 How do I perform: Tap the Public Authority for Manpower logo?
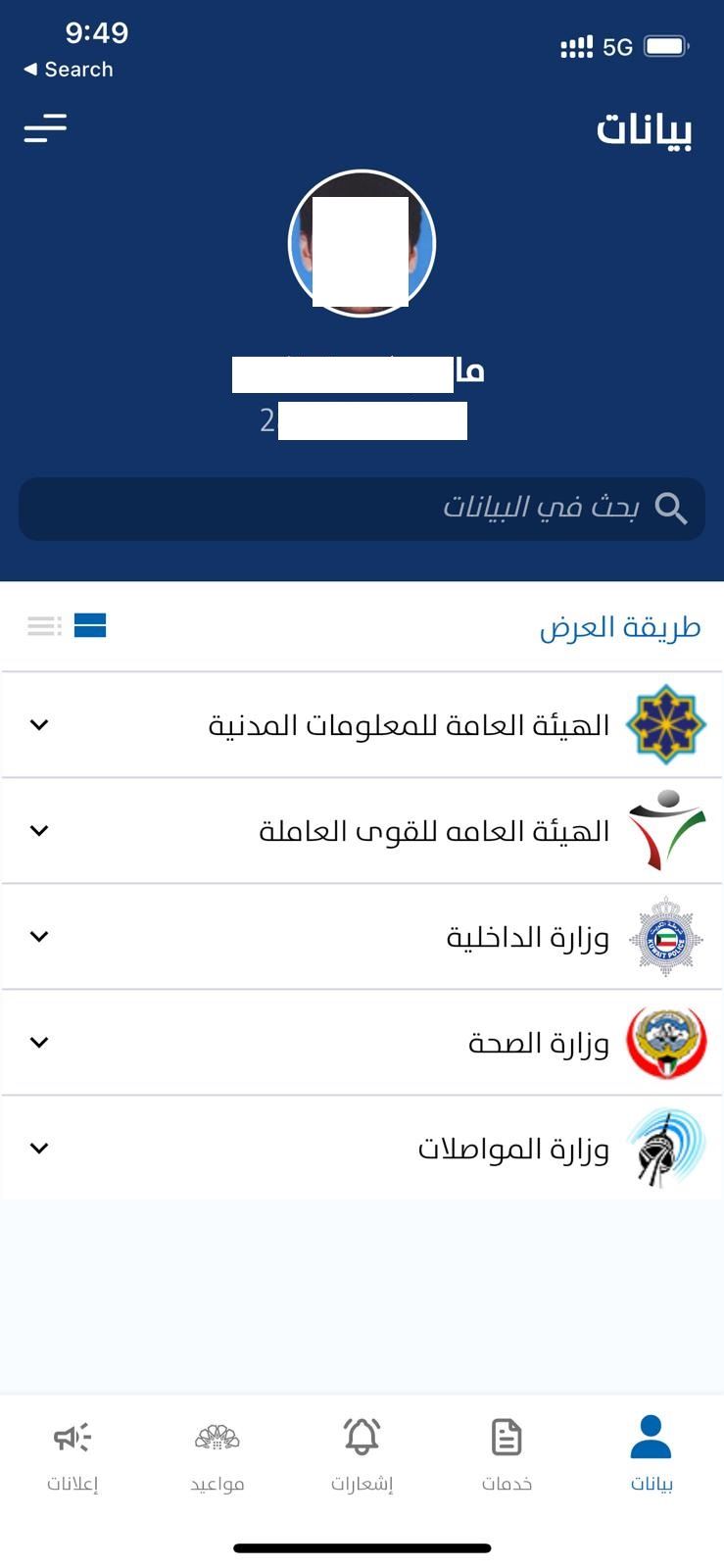[x=665, y=830]
